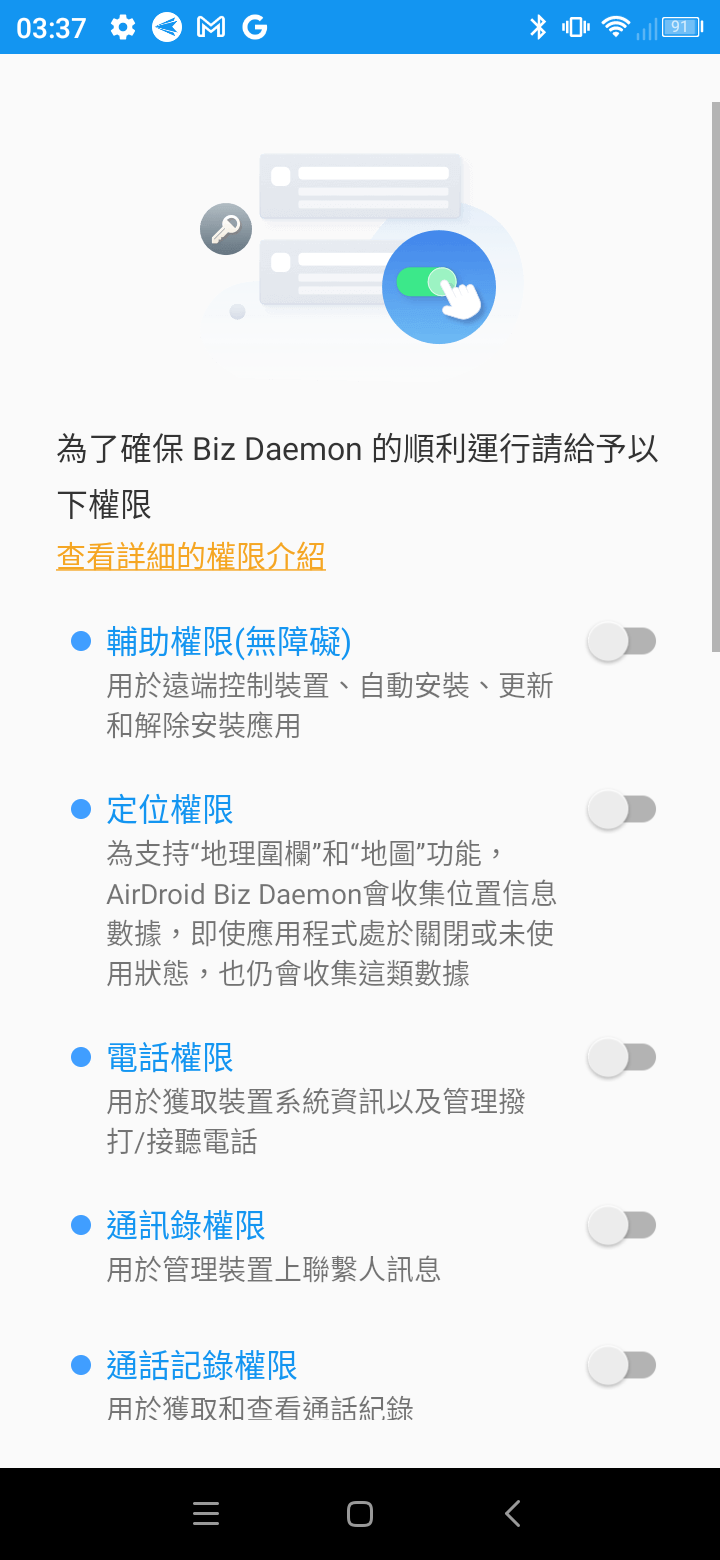Switch on 通話記錄權限
720x1560 pixels.
point(621,1365)
